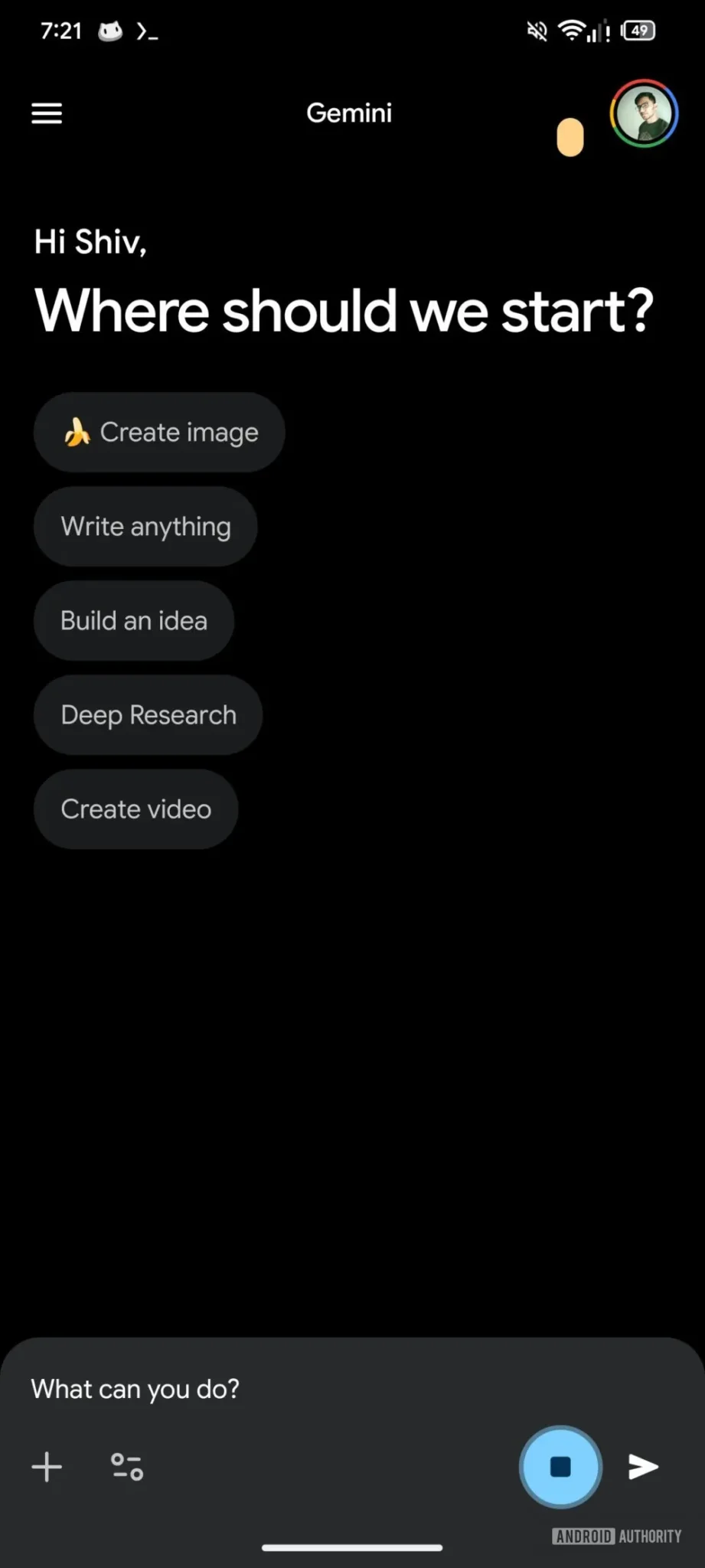Tap the Build an idea chip
This screenshot has width=705, height=1568.
(x=134, y=621)
